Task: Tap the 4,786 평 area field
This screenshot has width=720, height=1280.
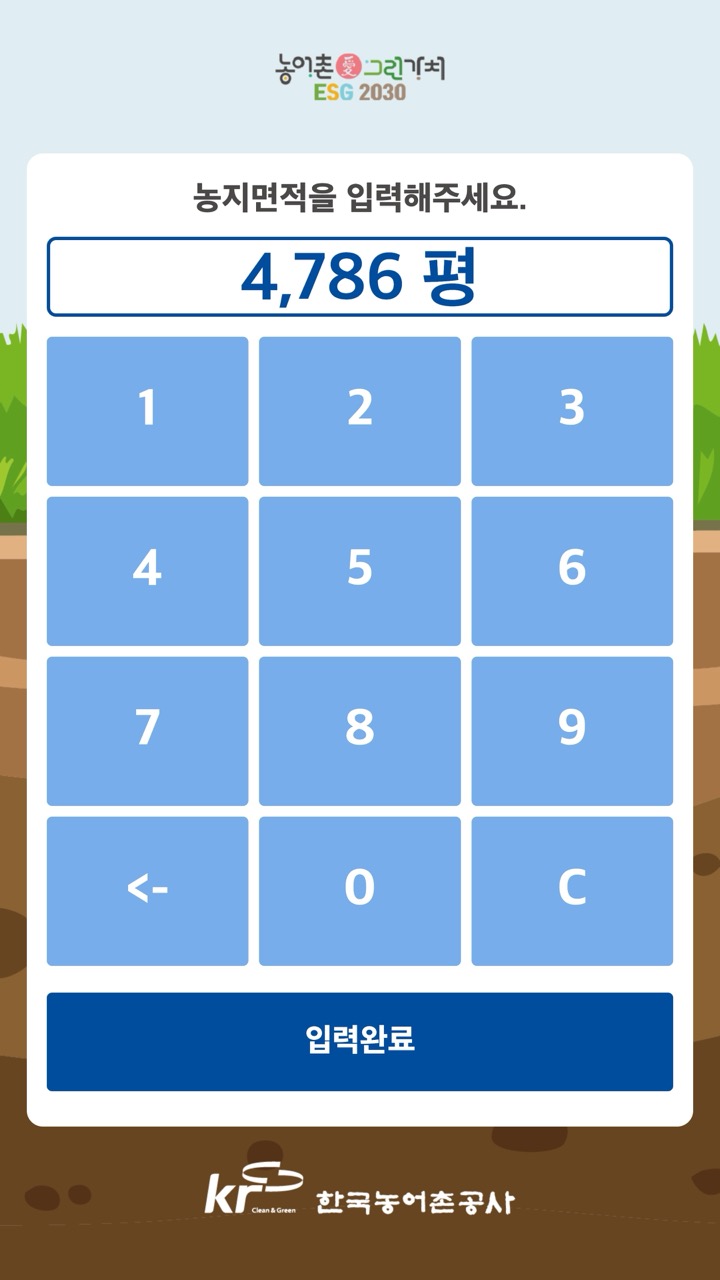Action: [x=360, y=277]
